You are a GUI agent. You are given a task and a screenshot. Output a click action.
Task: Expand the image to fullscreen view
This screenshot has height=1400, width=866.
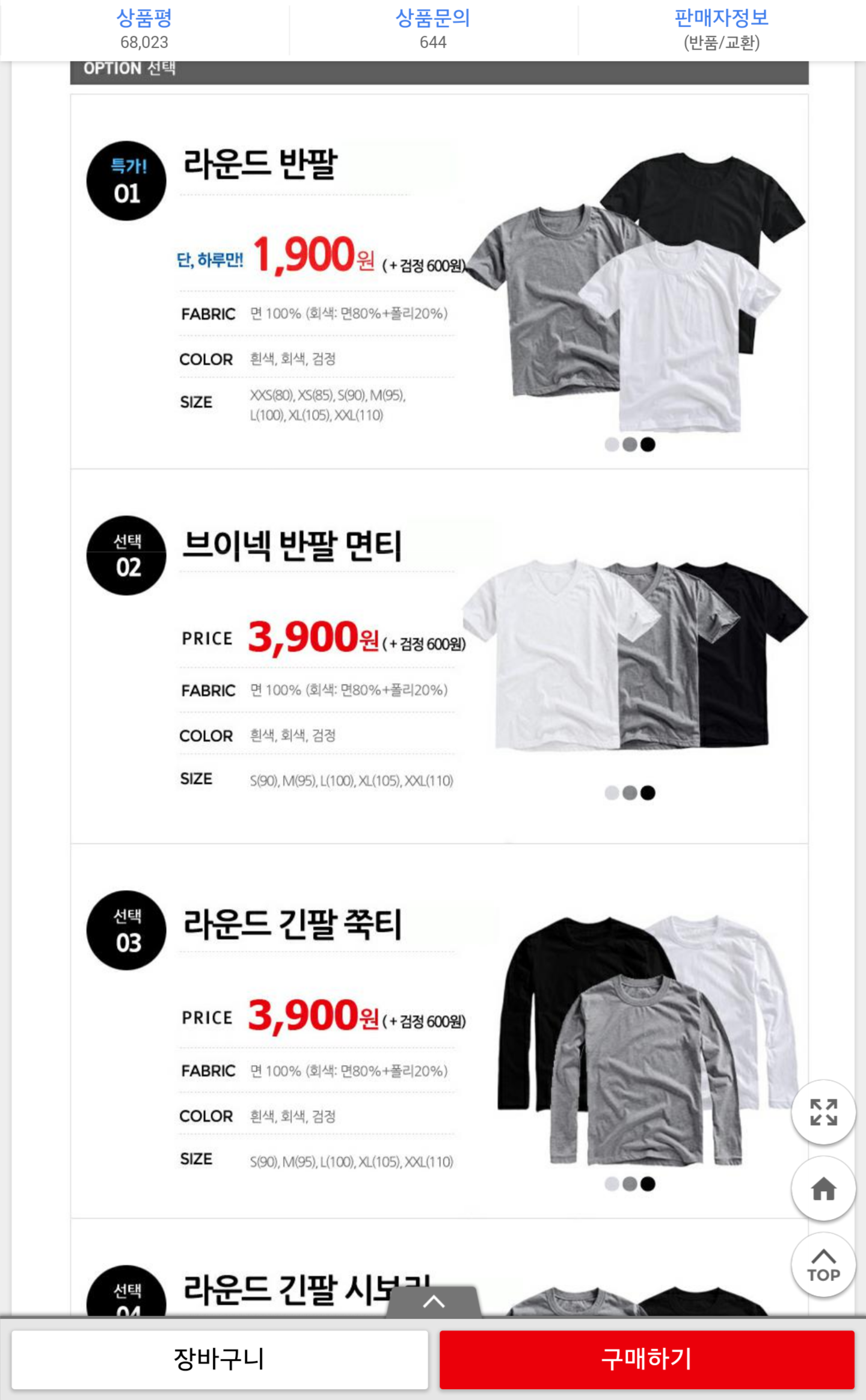click(823, 1112)
